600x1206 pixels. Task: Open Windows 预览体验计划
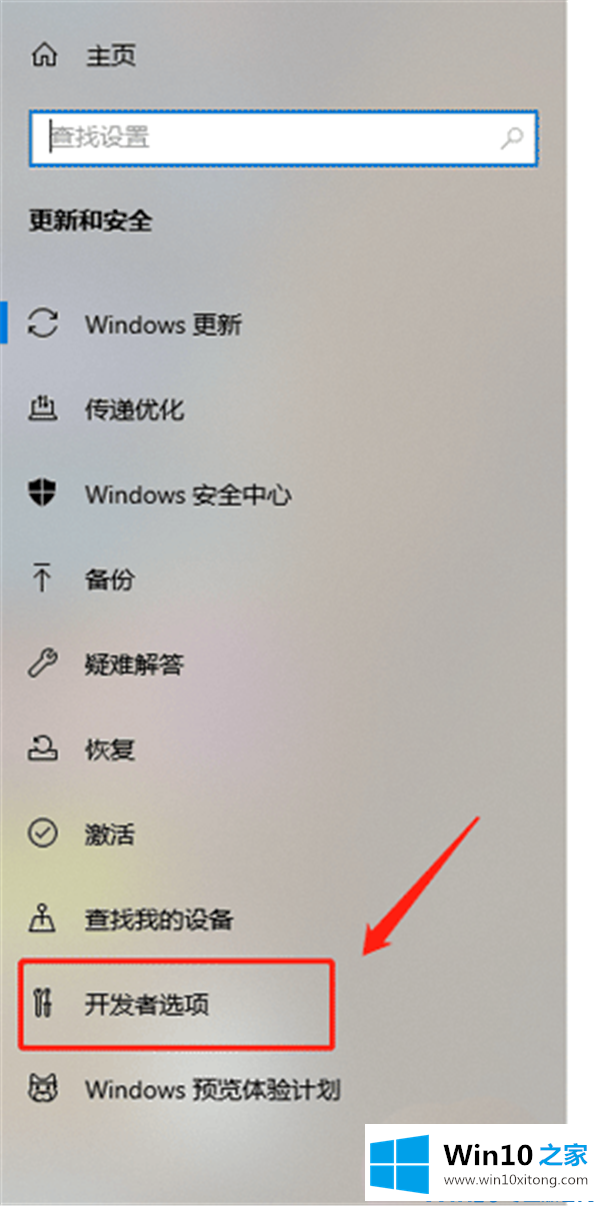(x=210, y=1089)
